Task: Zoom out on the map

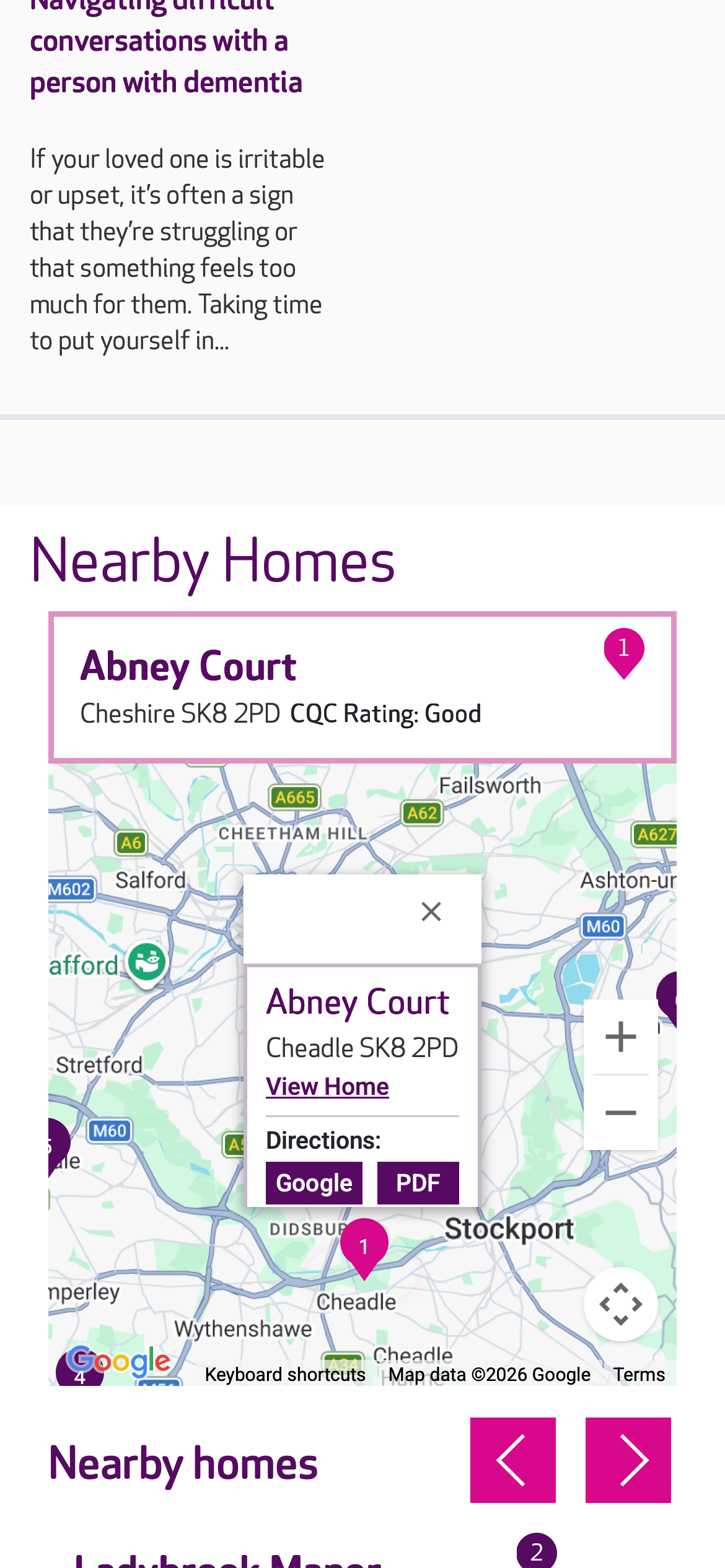Action: click(x=620, y=1113)
